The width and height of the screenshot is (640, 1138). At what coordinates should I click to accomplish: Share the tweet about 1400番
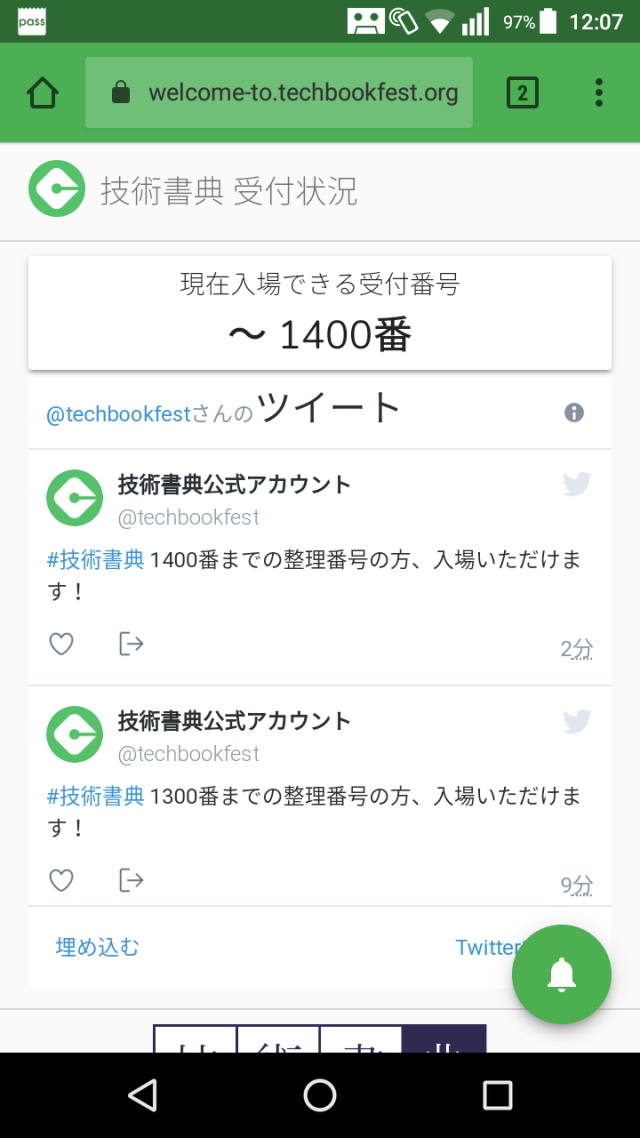[131, 643]
